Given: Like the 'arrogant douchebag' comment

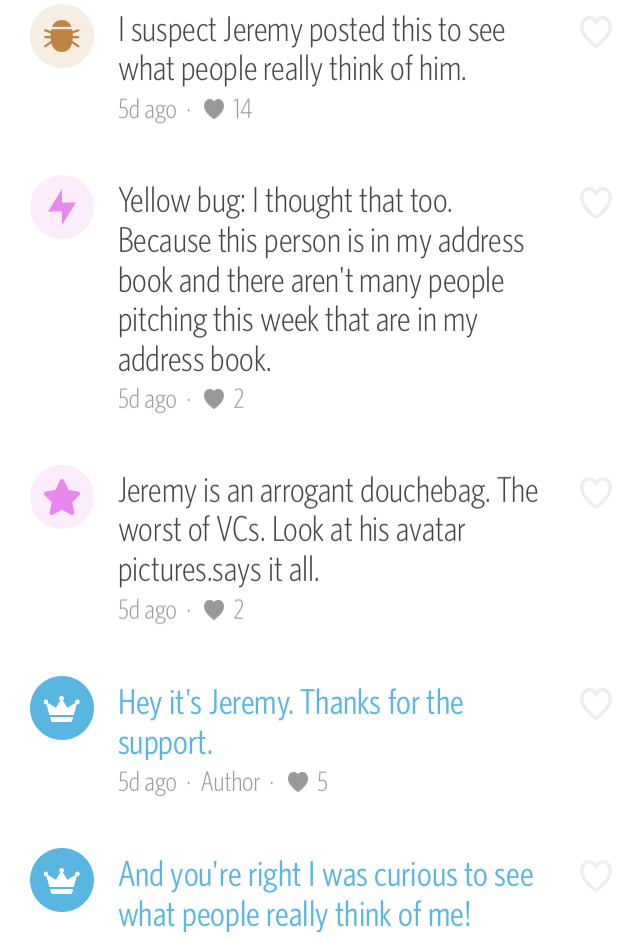Looking at the screenshot, I should [x=596, y=493].
